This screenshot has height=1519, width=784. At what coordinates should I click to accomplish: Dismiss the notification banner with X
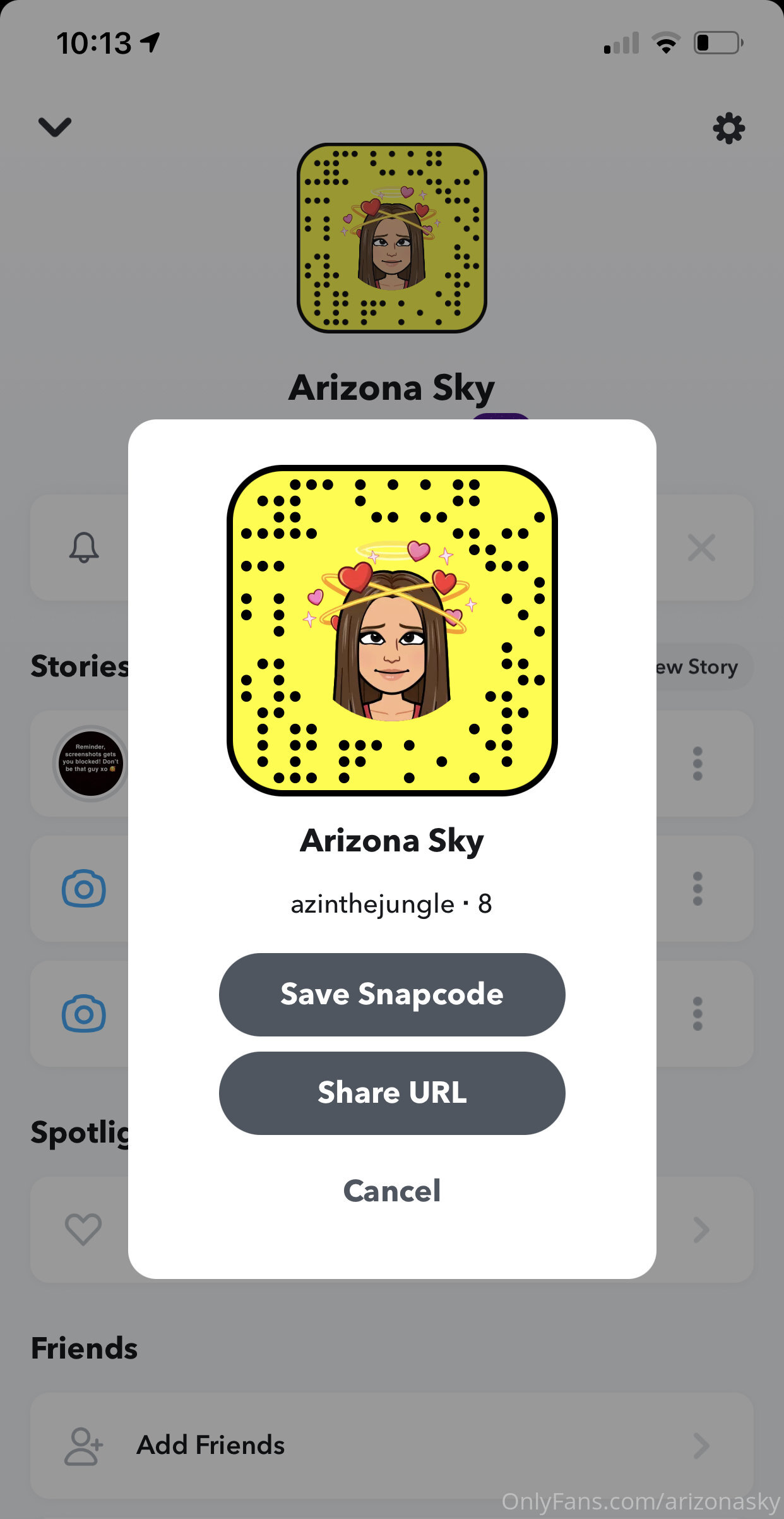pyautogui.click(x=701, y=548)
